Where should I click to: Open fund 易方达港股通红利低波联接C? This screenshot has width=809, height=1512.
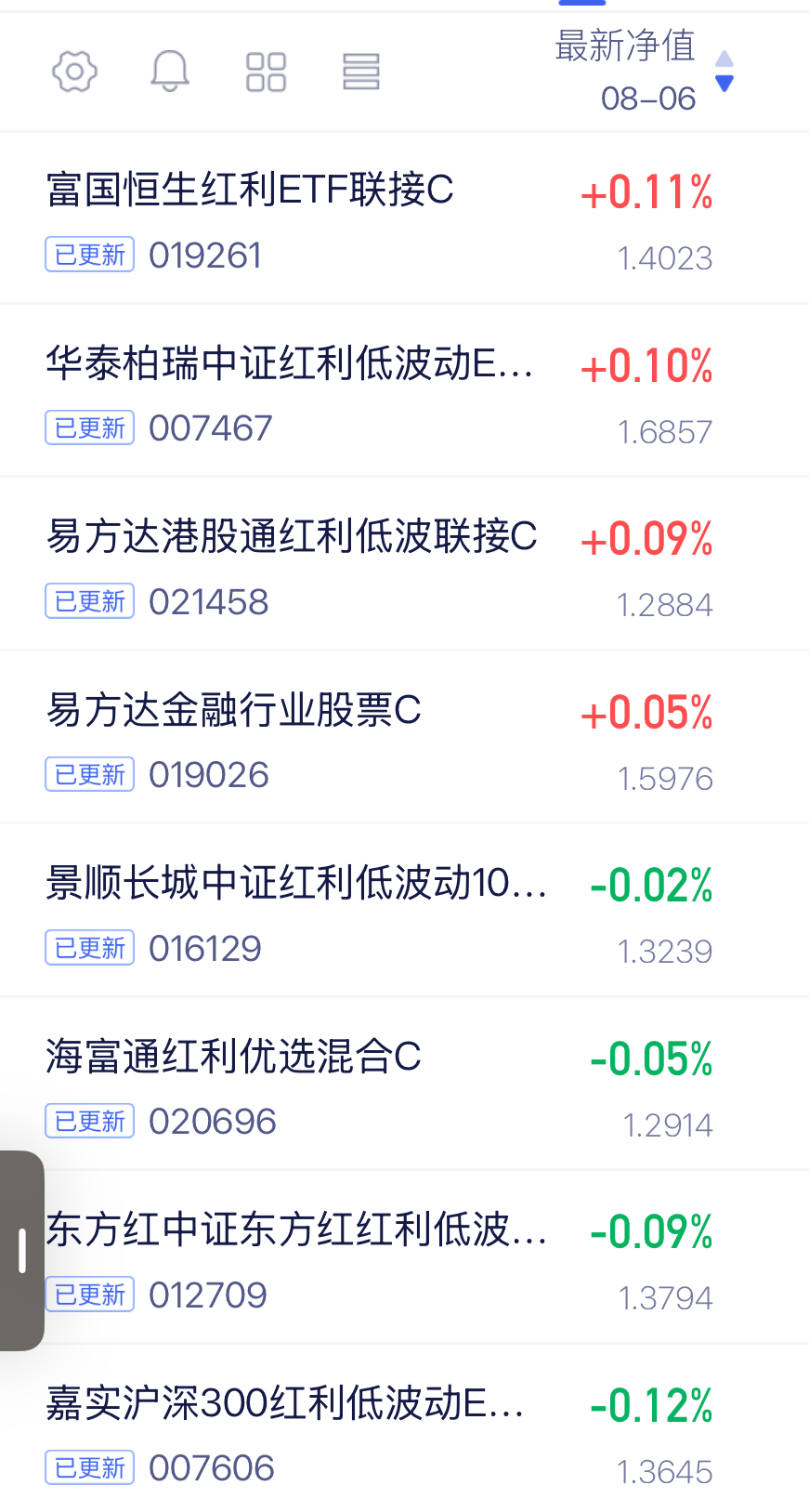coord(404,565)
